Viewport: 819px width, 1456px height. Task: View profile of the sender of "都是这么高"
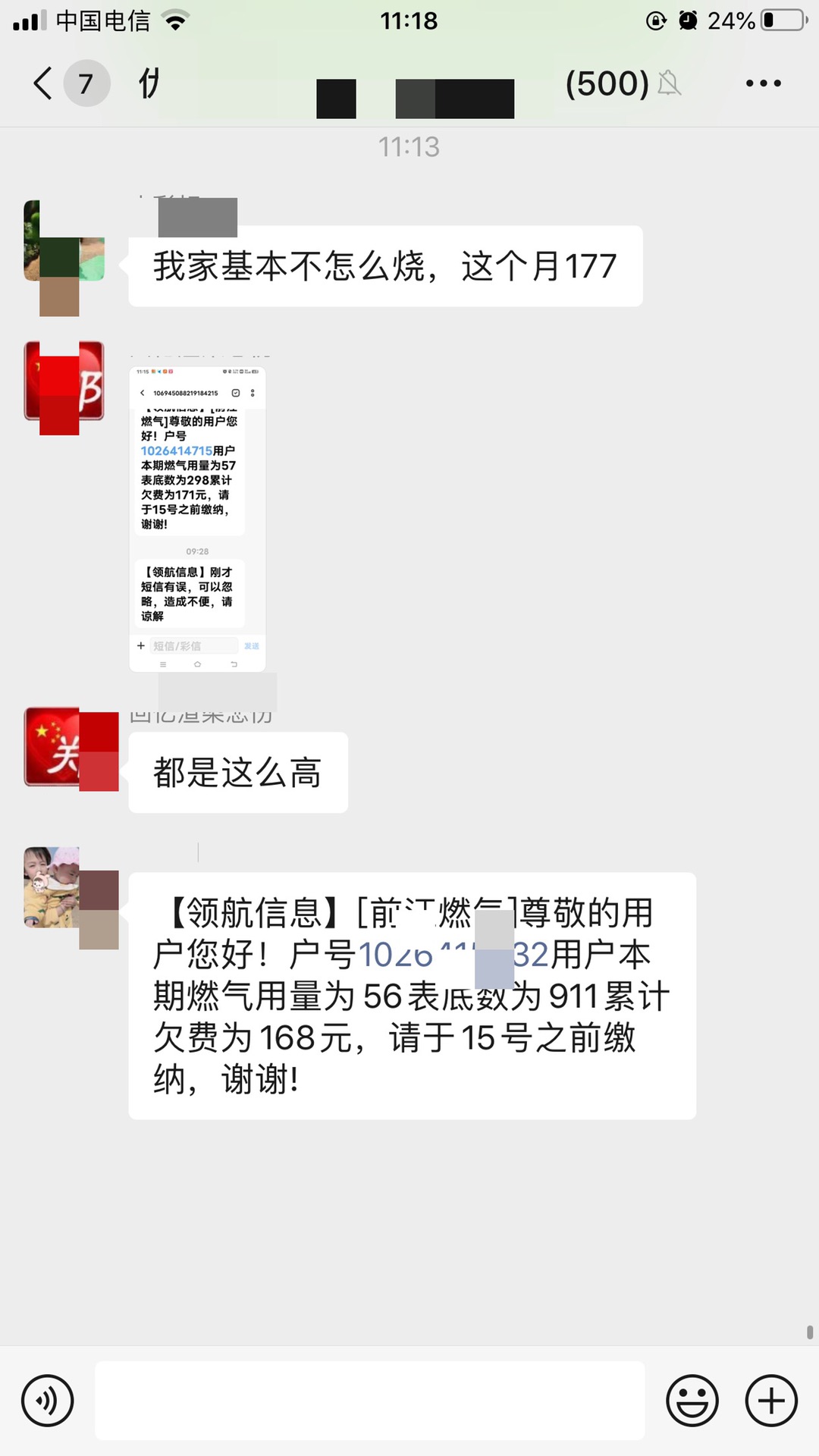(x=64, y=748)
